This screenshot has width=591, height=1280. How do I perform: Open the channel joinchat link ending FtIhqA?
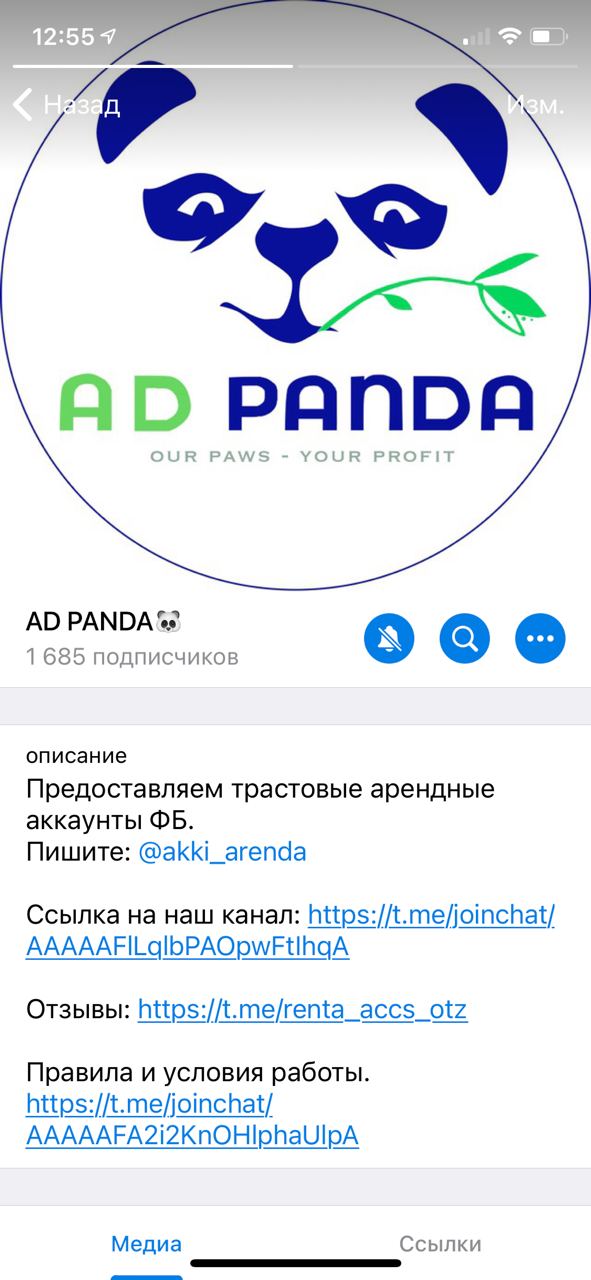[290, 930]
